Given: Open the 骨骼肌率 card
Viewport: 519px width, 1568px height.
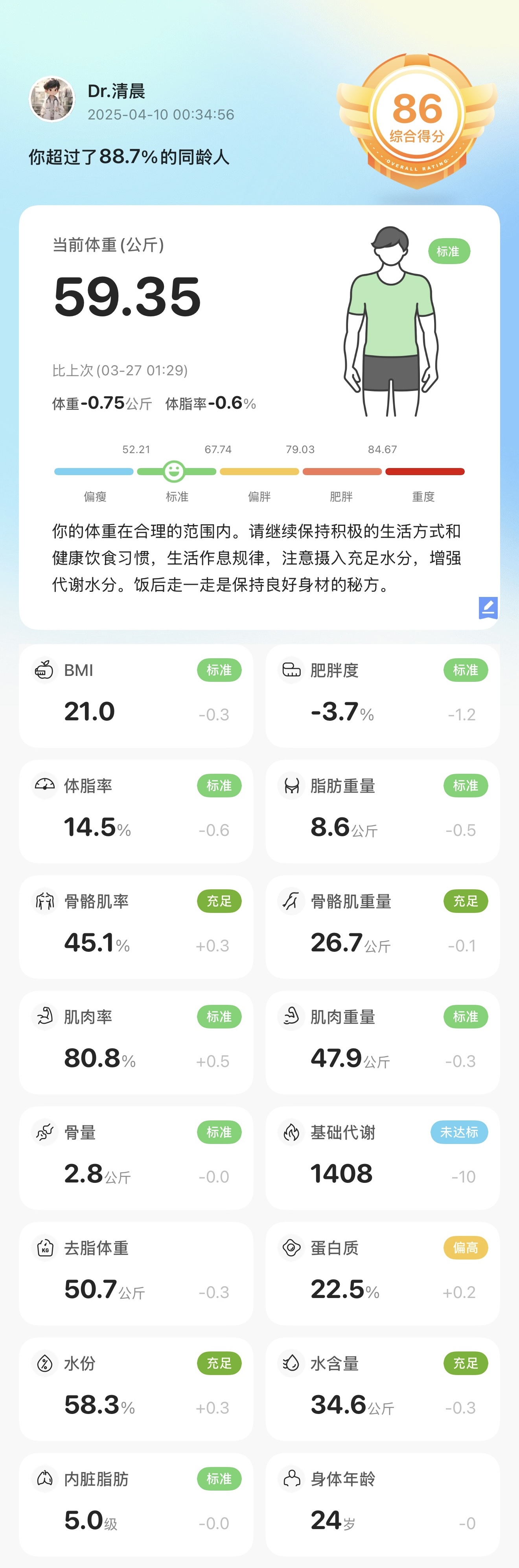Looking at the screenshot, I should (x=136, y=927).
